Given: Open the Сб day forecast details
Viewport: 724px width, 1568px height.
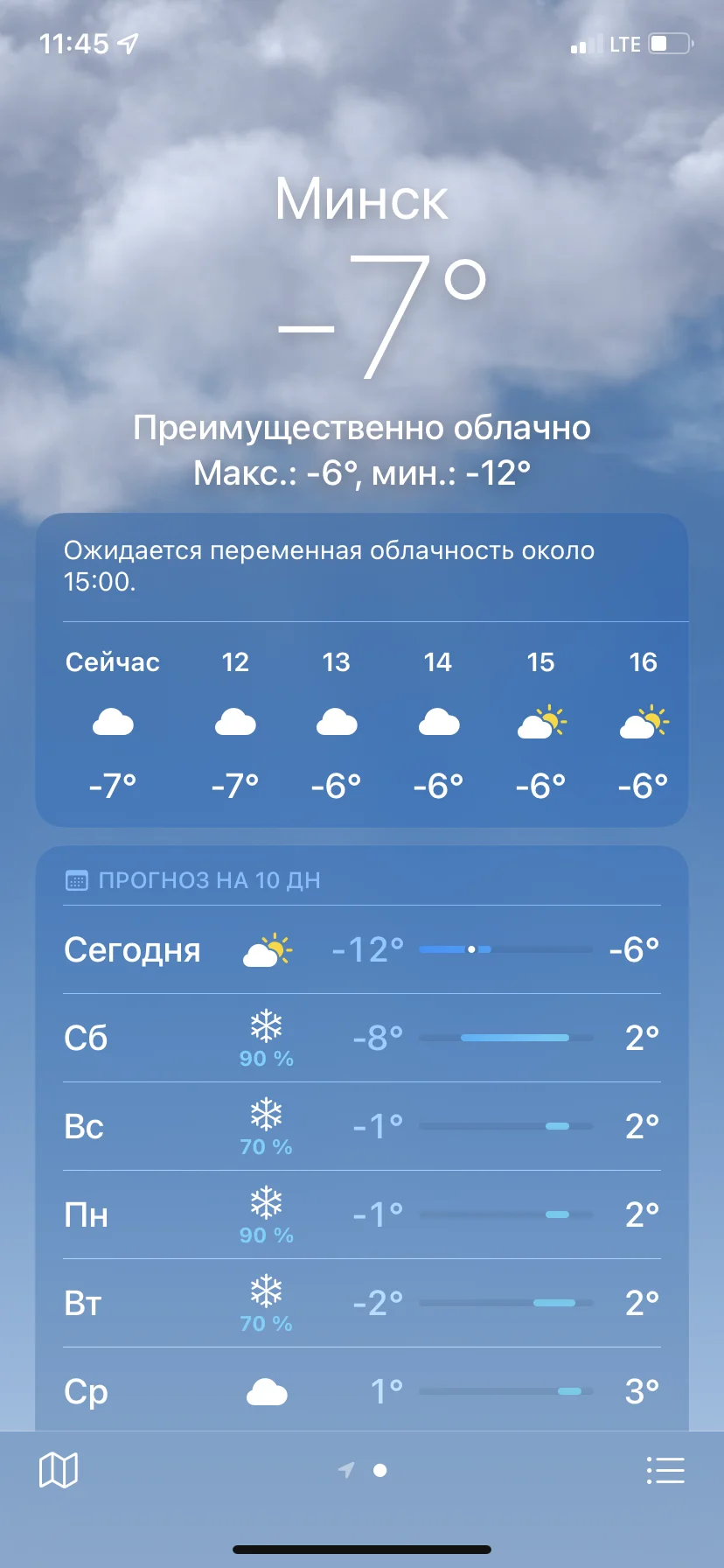Looking at the screenshot, I should click(x=85, y=1038).
